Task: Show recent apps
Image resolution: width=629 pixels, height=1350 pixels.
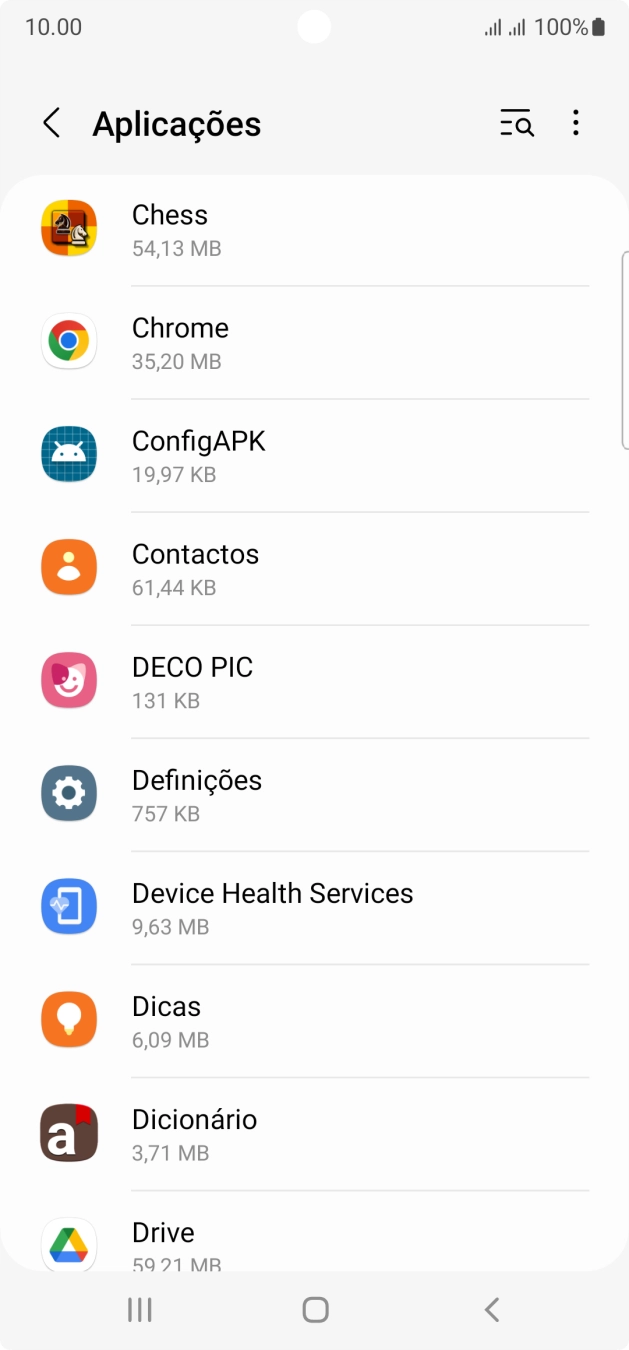Action: 140,1309
